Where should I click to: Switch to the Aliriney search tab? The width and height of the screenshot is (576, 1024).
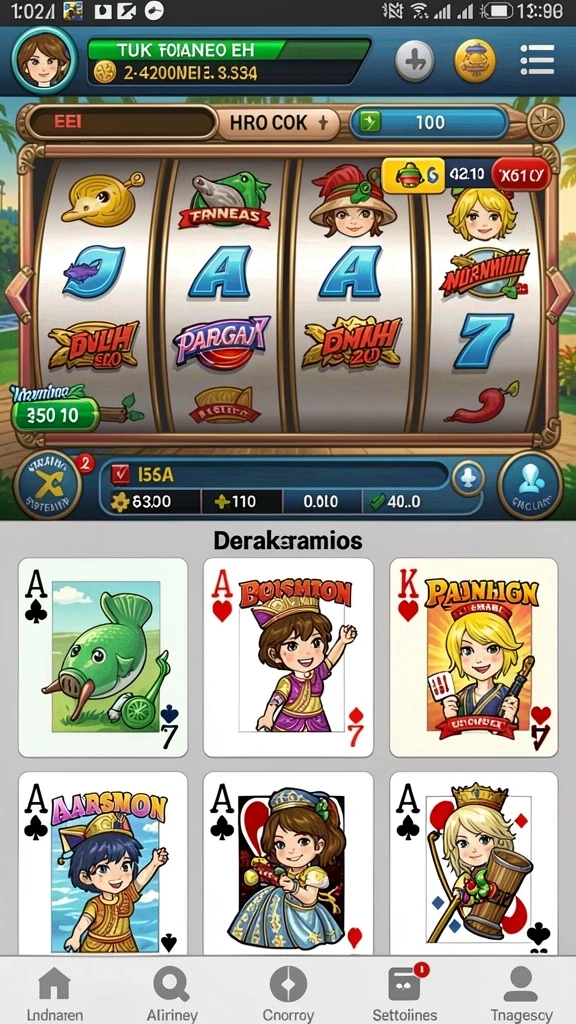click(x=171, y=993)
